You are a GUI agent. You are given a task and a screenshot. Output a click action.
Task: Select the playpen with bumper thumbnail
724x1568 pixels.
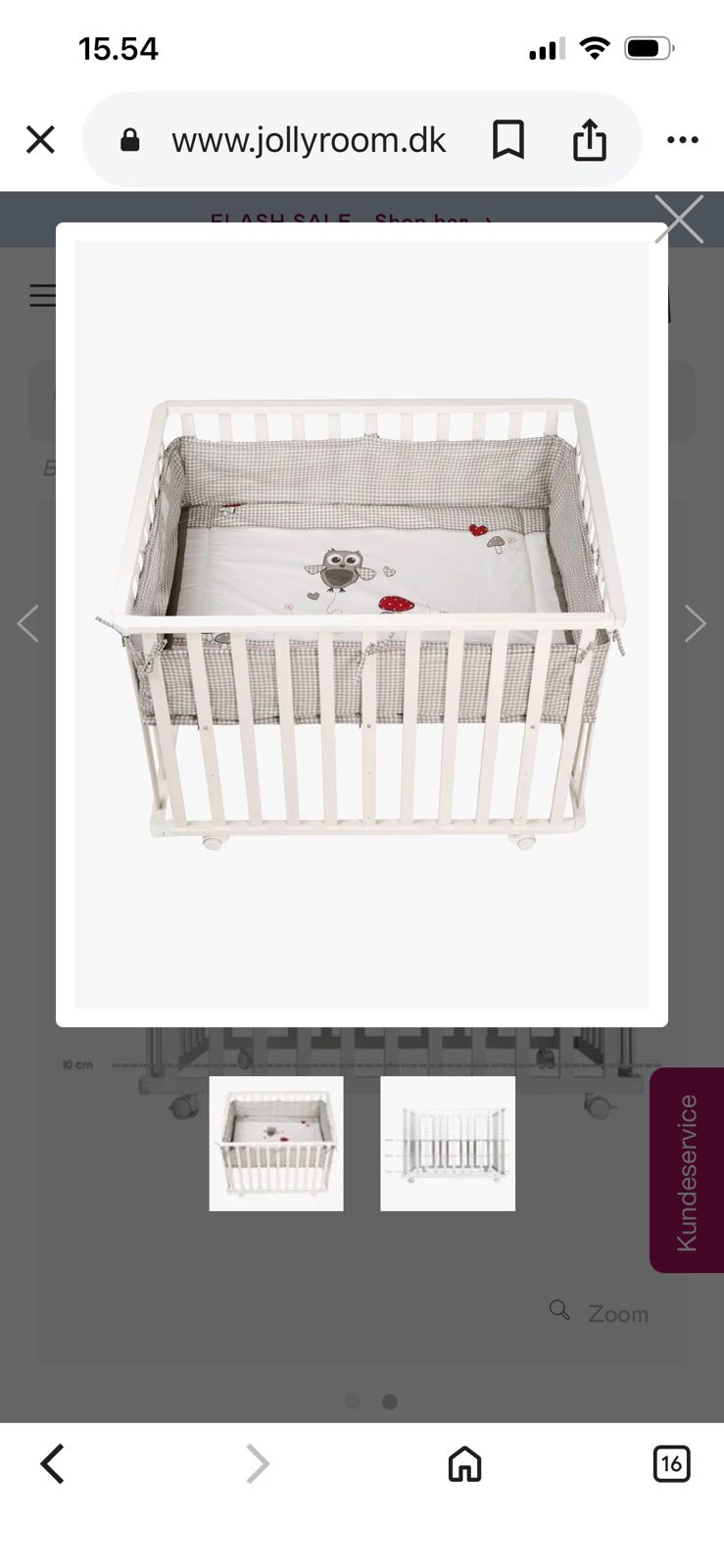(x=276, y=1144)
